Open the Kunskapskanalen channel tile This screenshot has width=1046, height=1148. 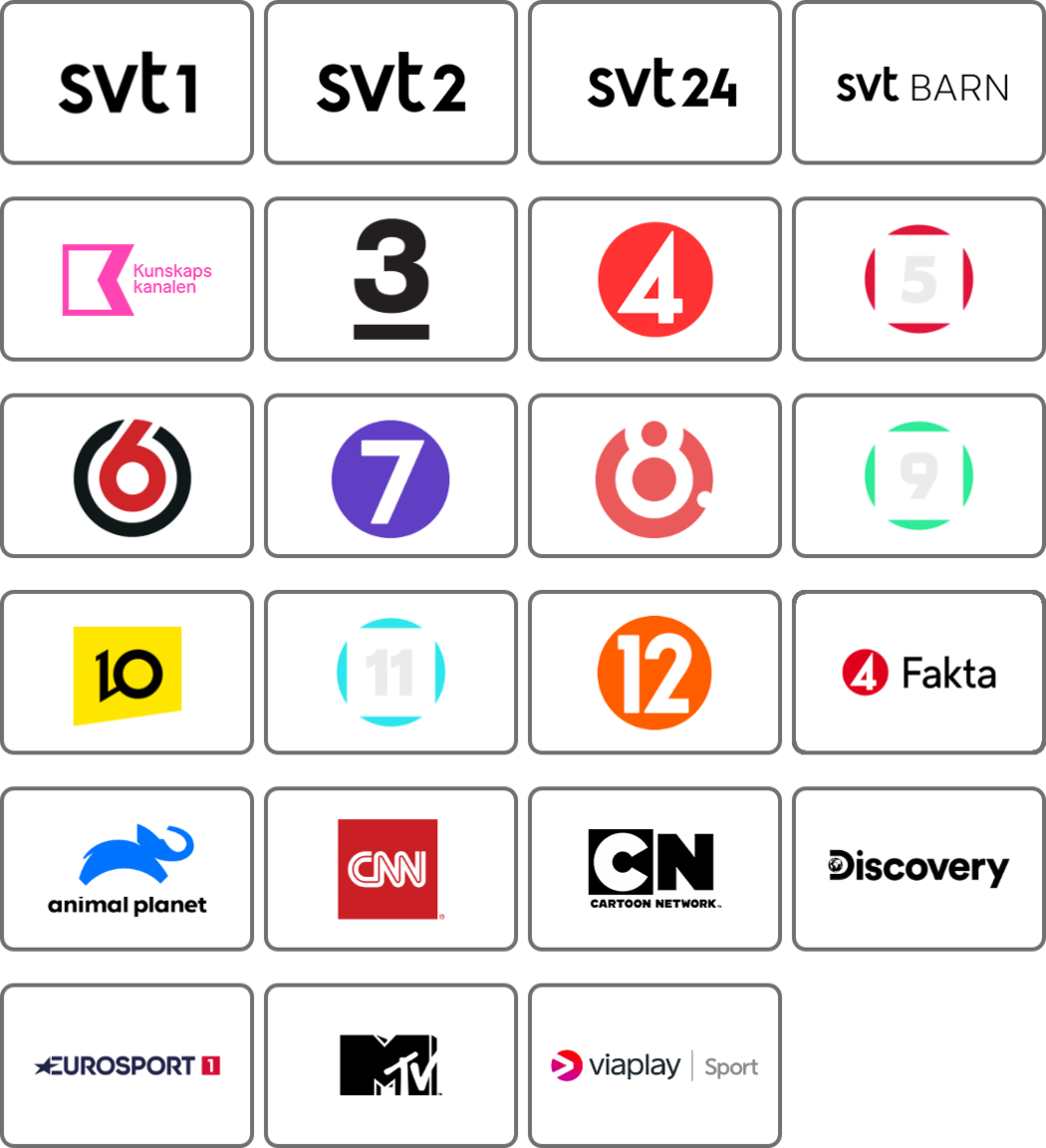pyautogui.click(x=127, y=277)
